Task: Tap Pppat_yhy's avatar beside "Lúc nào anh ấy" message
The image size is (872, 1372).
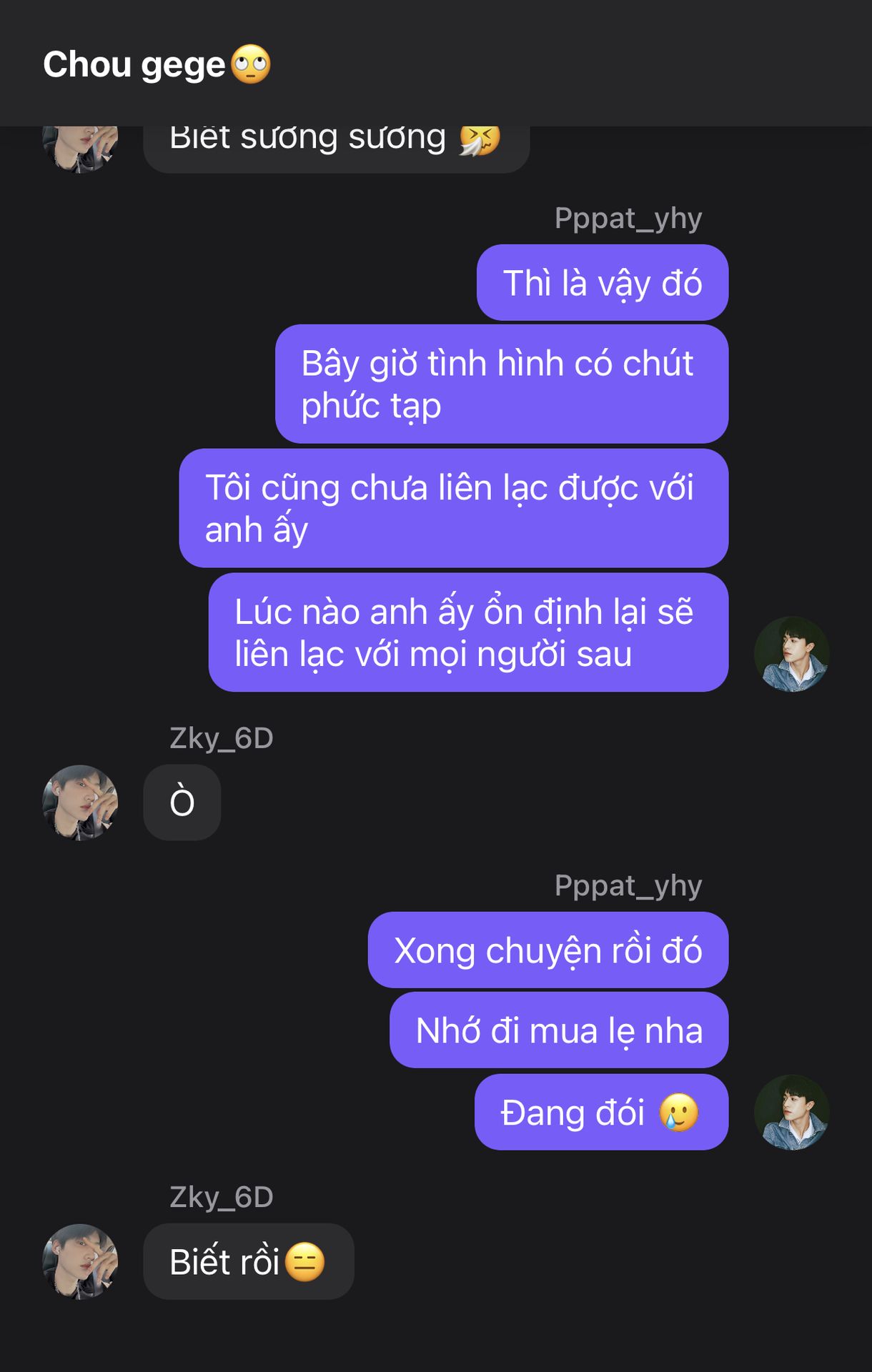Action: 791,654
